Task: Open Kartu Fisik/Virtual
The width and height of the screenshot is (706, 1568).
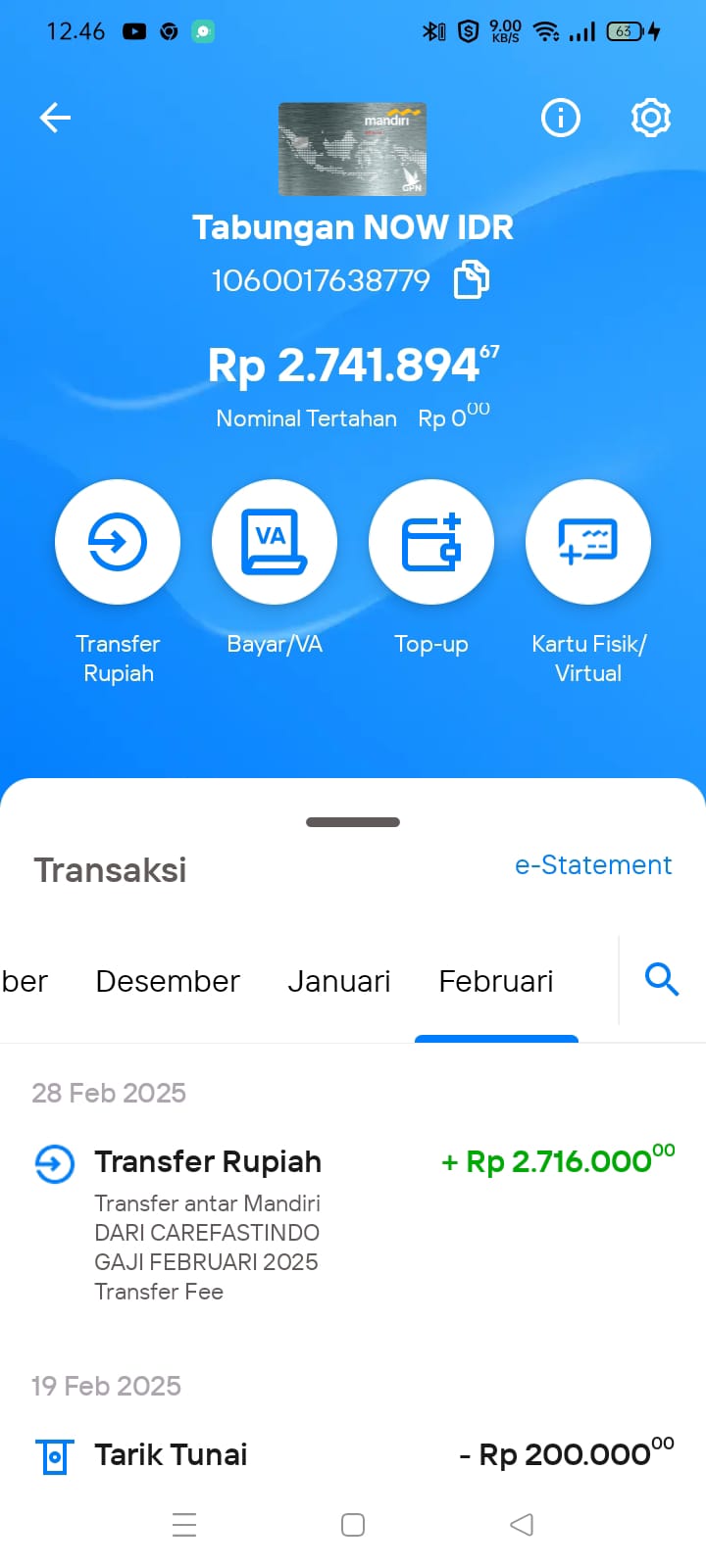Action: (x=588, y=542)
